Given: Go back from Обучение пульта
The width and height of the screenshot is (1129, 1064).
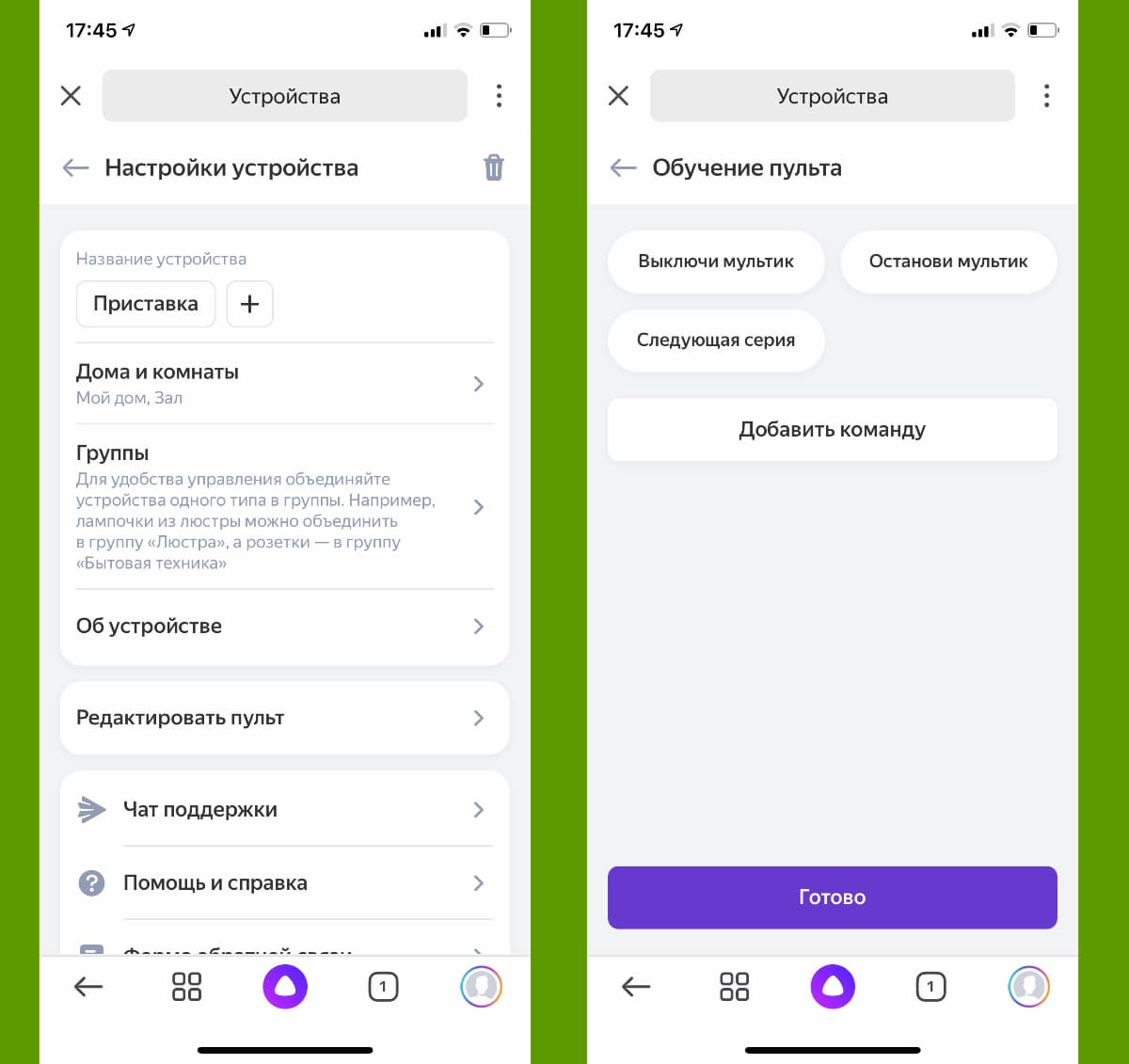Looking at the screenshot, I should click(623, 167).
